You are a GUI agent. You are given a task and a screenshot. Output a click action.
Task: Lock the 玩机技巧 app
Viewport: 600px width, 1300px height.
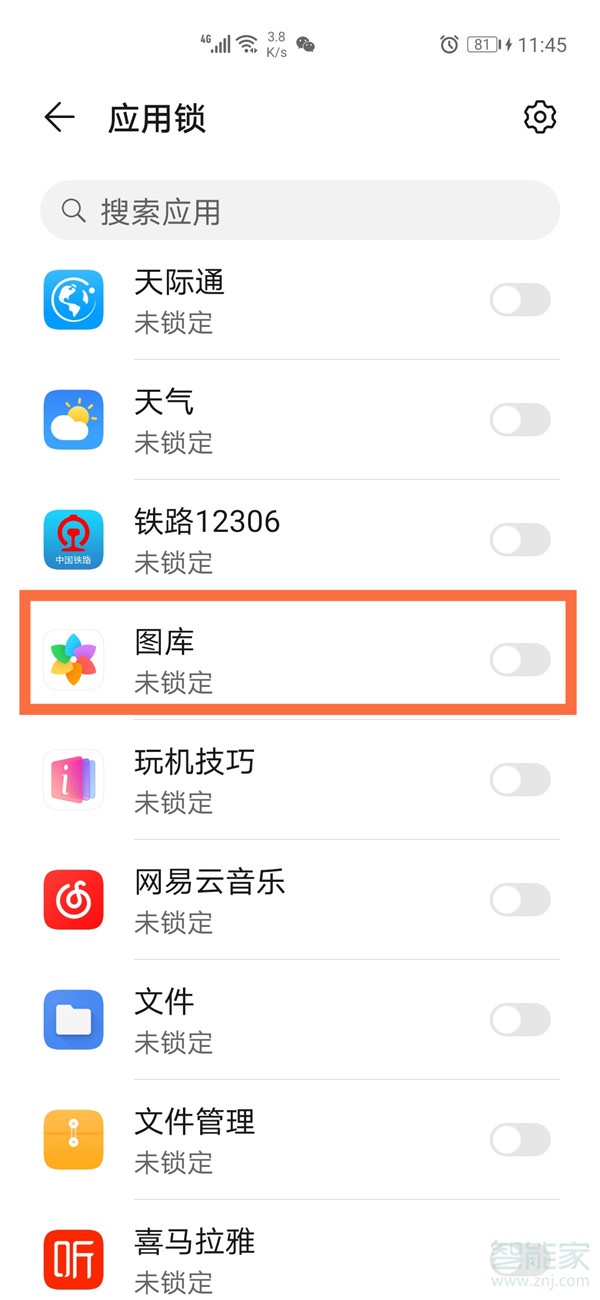pos(520,780)
